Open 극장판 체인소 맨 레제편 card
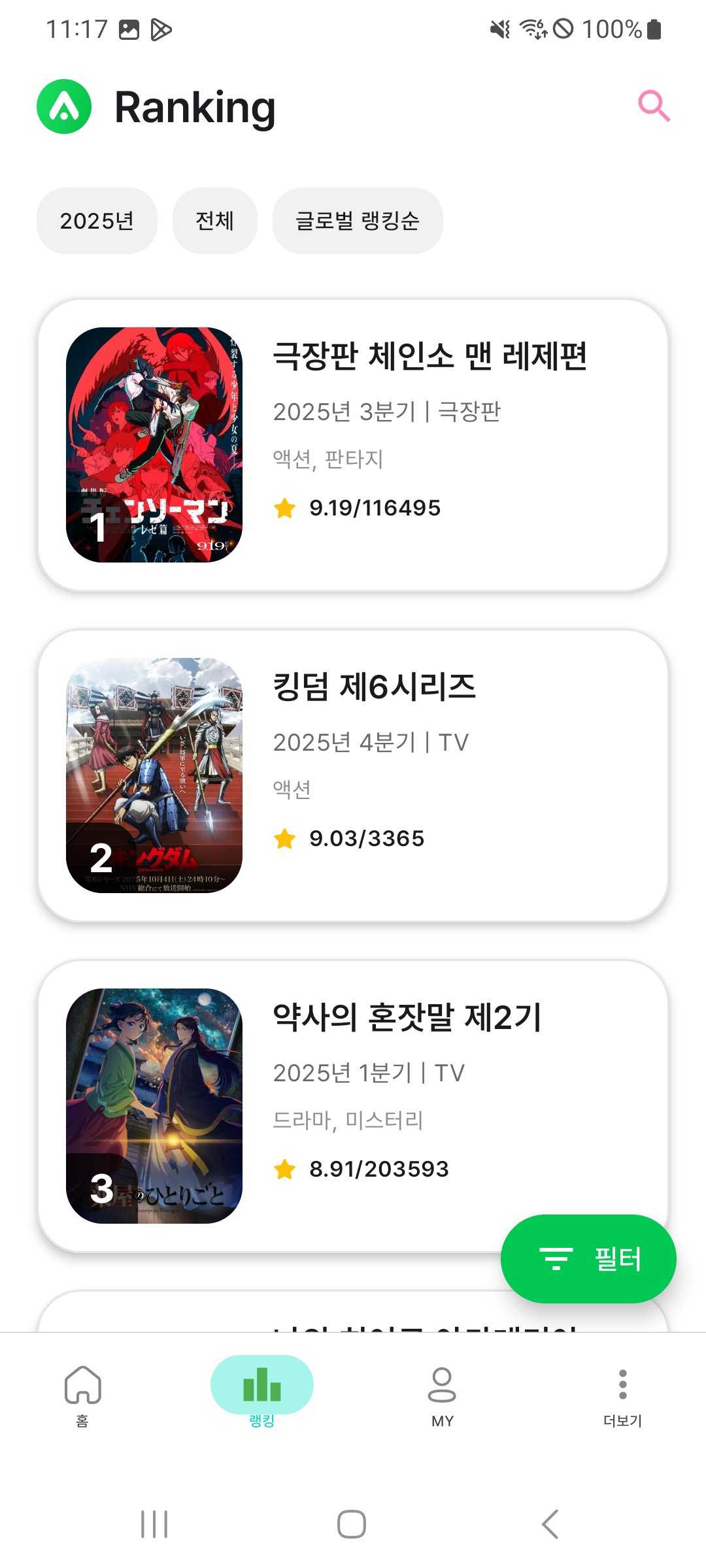This screenshot has width=706, height=1568. coord(353,445)
